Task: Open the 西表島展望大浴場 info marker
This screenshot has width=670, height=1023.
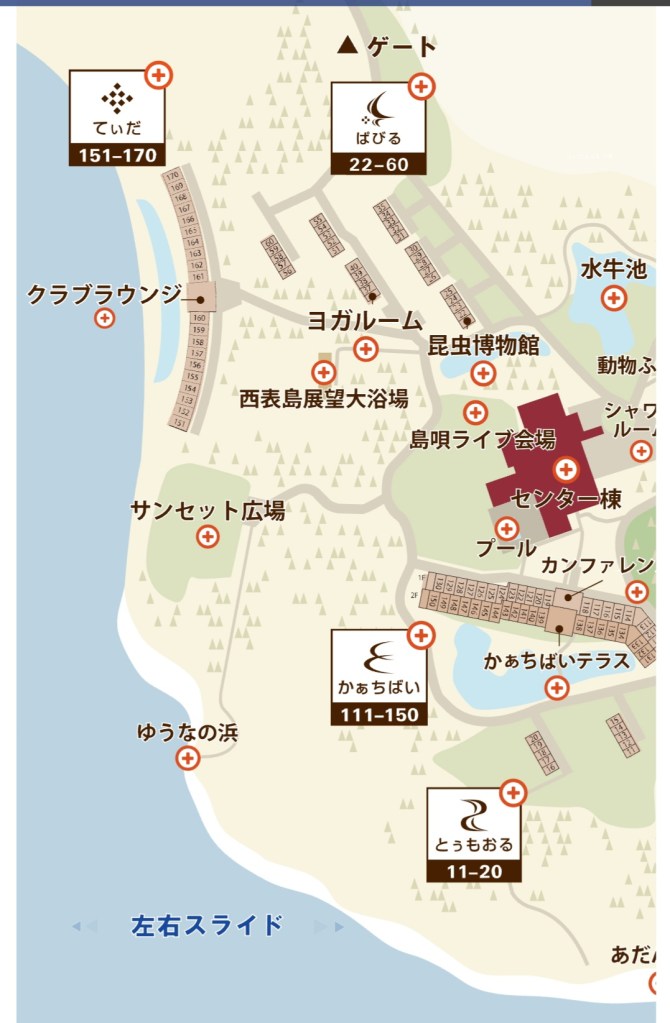Action: point(323,373)
